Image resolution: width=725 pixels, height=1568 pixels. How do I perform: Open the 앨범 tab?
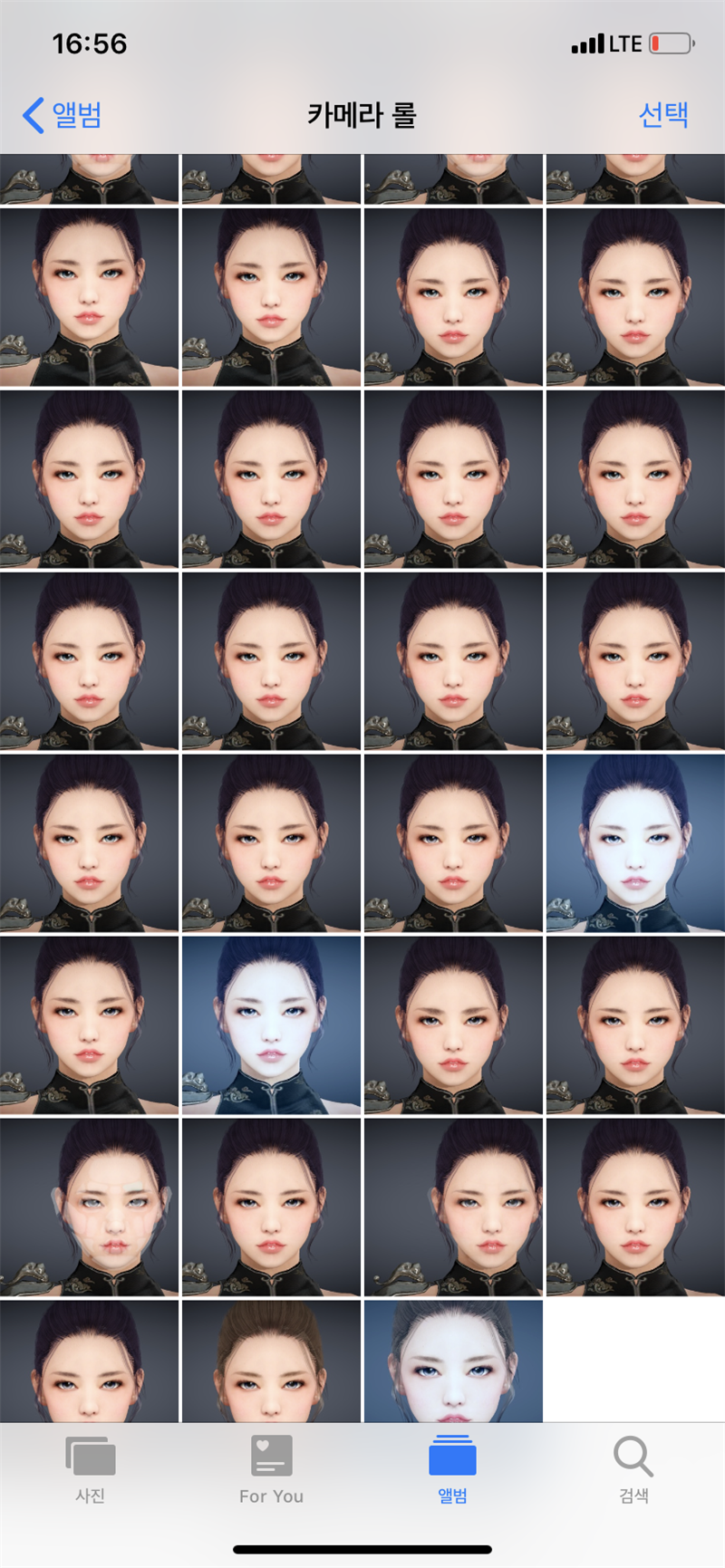452,1469
